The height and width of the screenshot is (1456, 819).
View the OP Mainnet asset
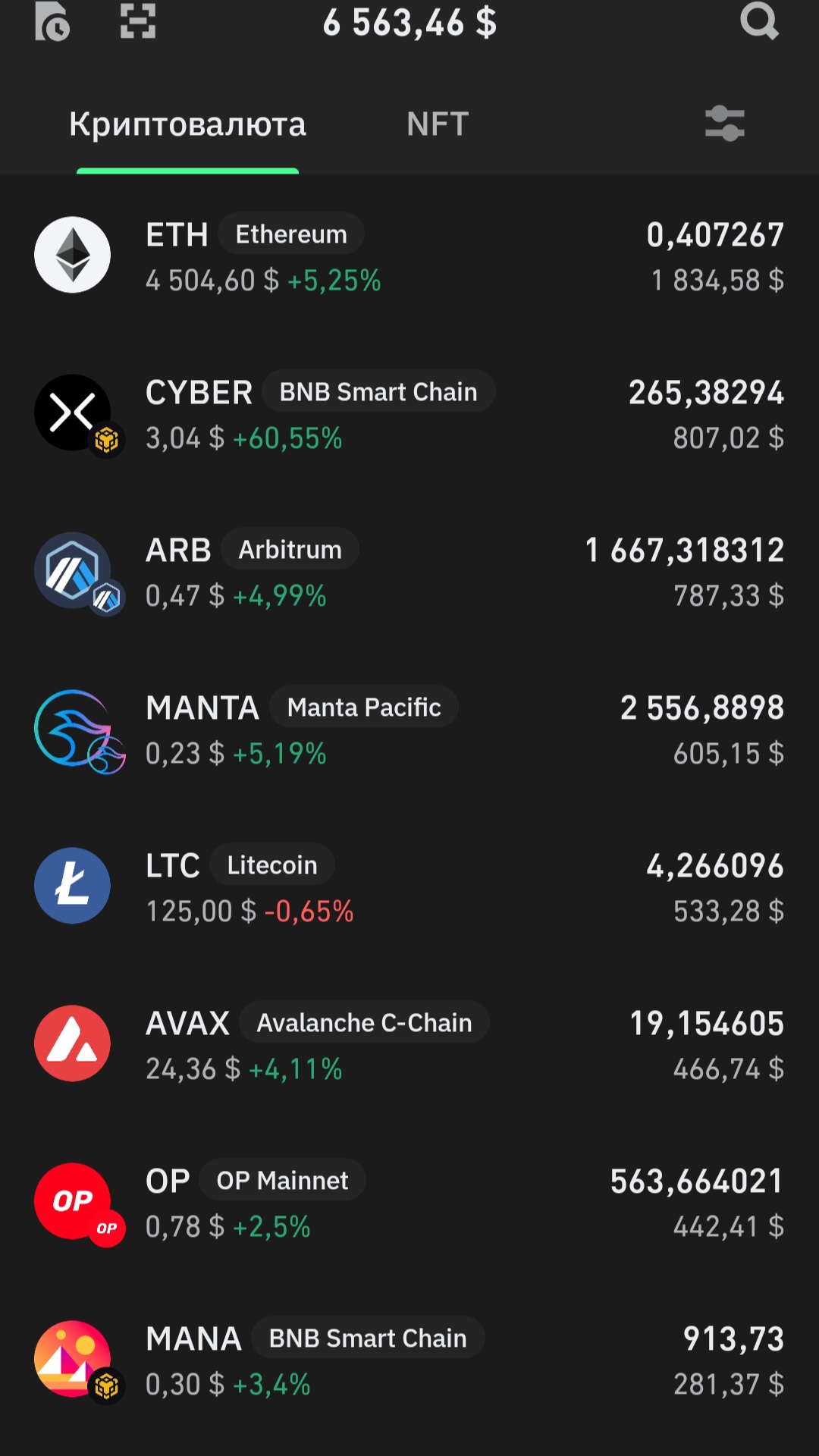409,1203
